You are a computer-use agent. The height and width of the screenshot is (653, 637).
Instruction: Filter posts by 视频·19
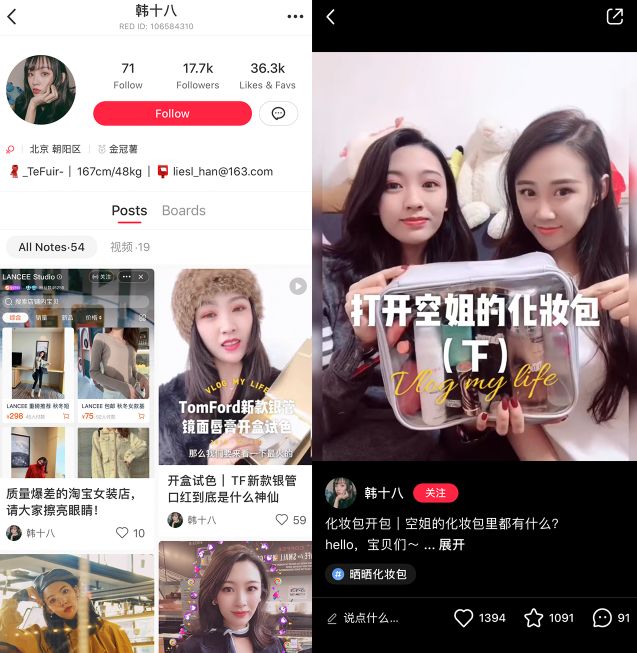point(130,247)
